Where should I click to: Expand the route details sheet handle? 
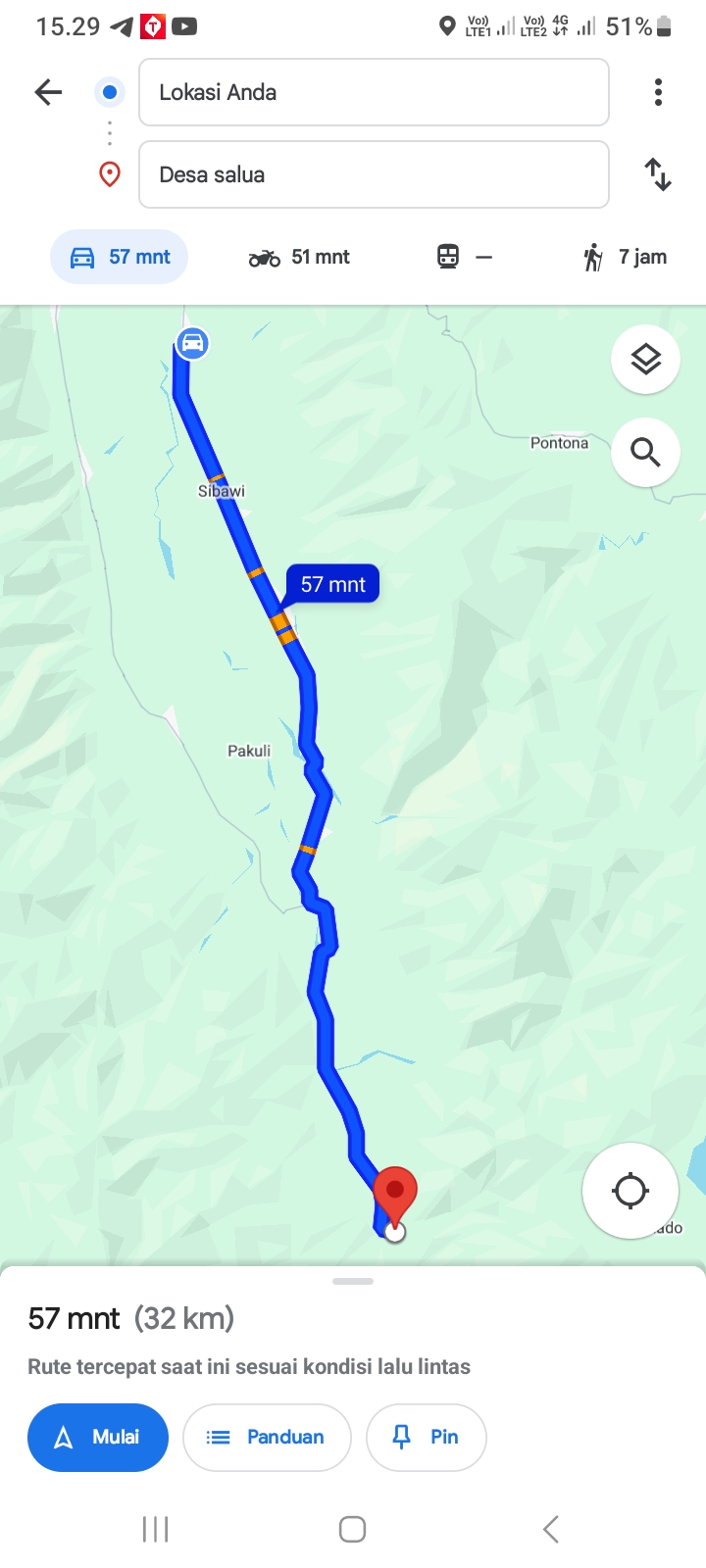point(353,1281)
